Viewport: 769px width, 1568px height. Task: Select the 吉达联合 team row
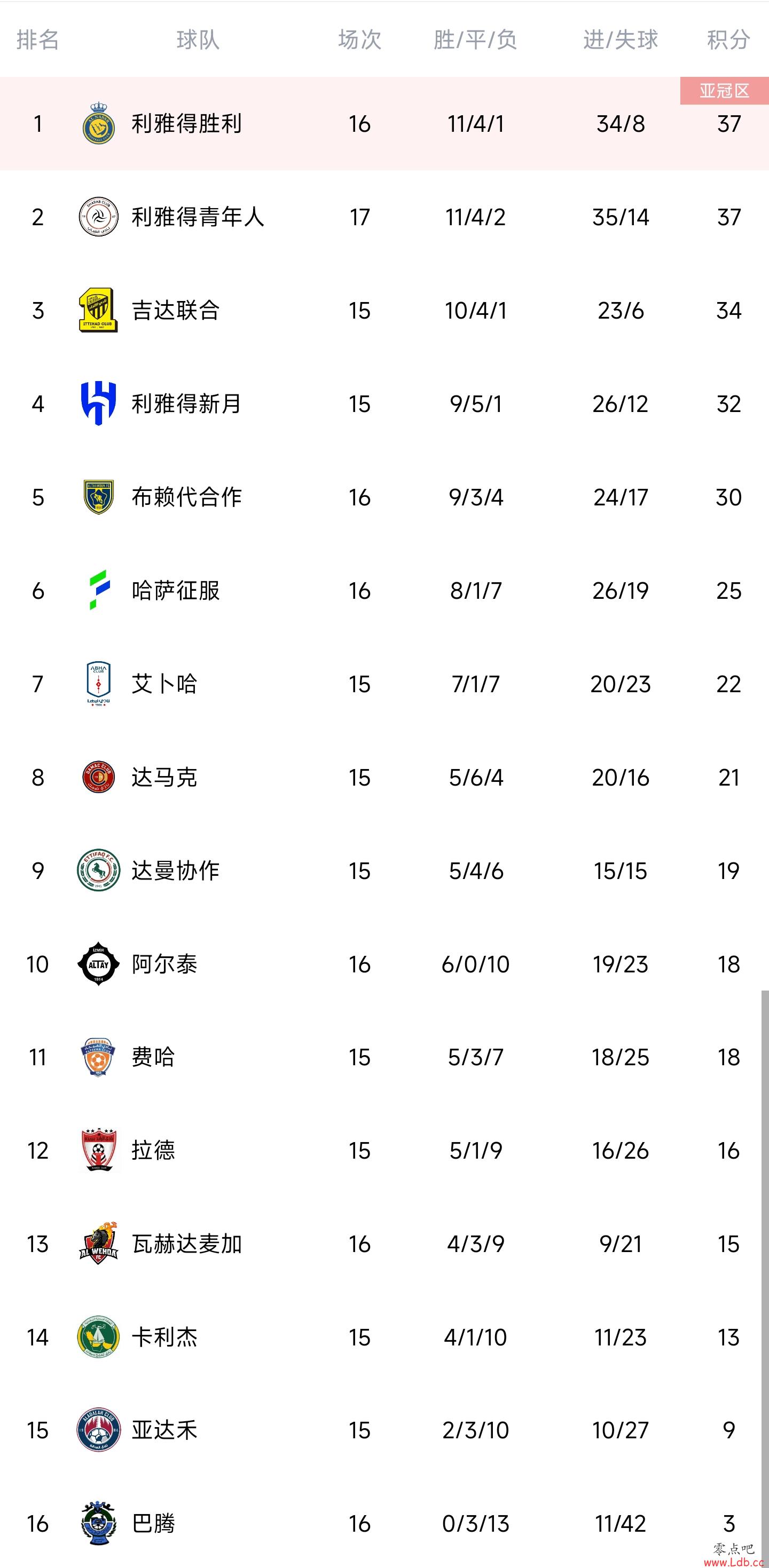(384, 311)
